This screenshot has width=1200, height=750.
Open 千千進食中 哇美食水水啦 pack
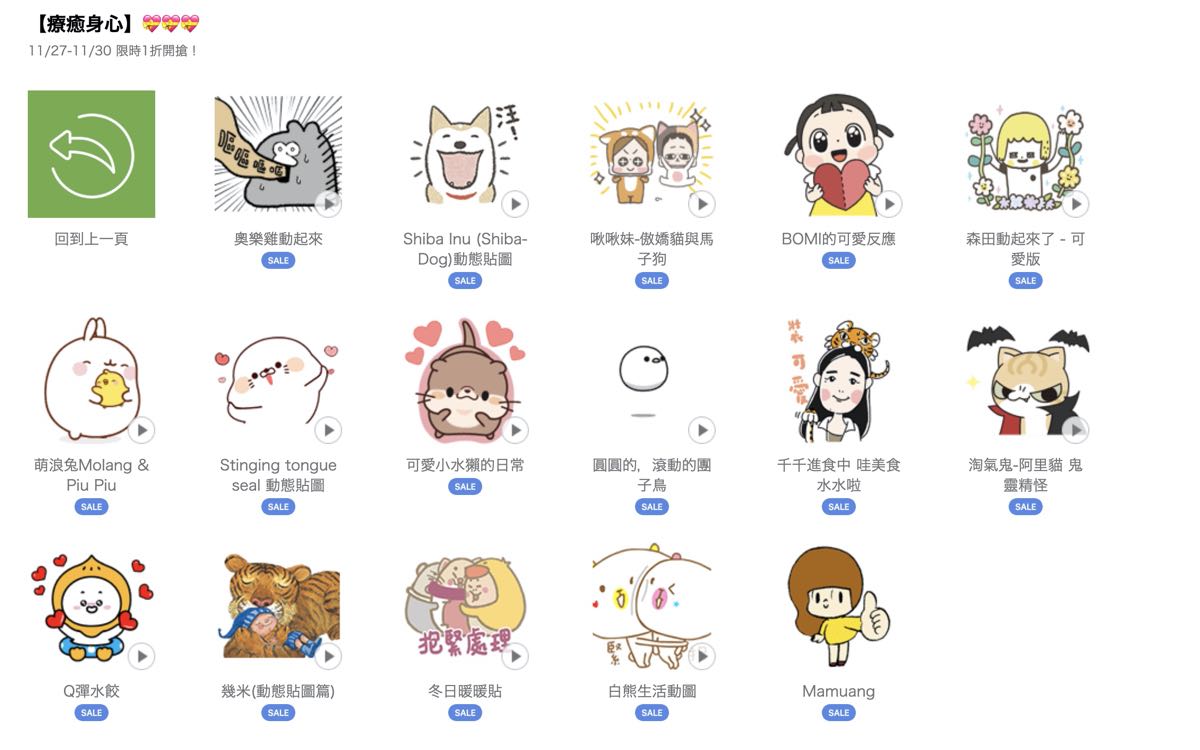tap(839, 380)
